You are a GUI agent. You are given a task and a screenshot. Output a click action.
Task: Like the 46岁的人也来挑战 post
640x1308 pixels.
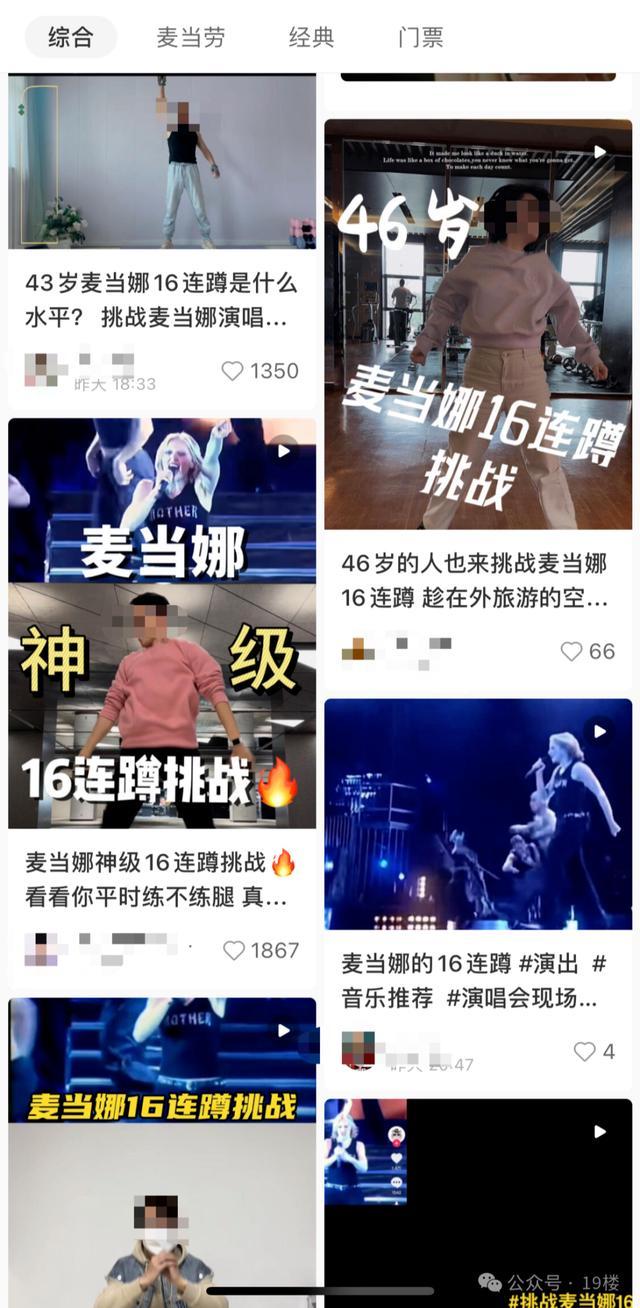(572, 651)
